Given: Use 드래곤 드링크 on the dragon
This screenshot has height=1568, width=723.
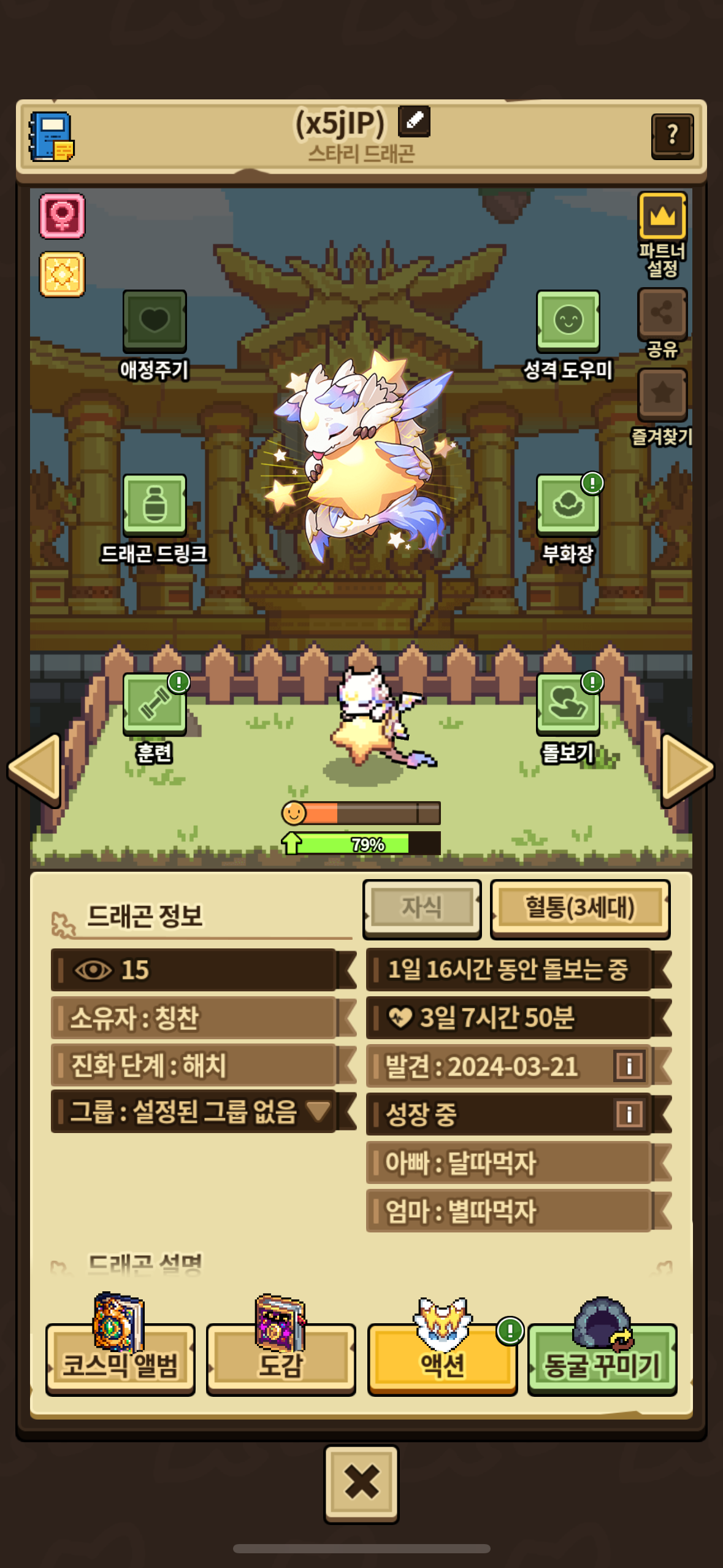Looking at the screenshot, I should click(x=155, y=505).
